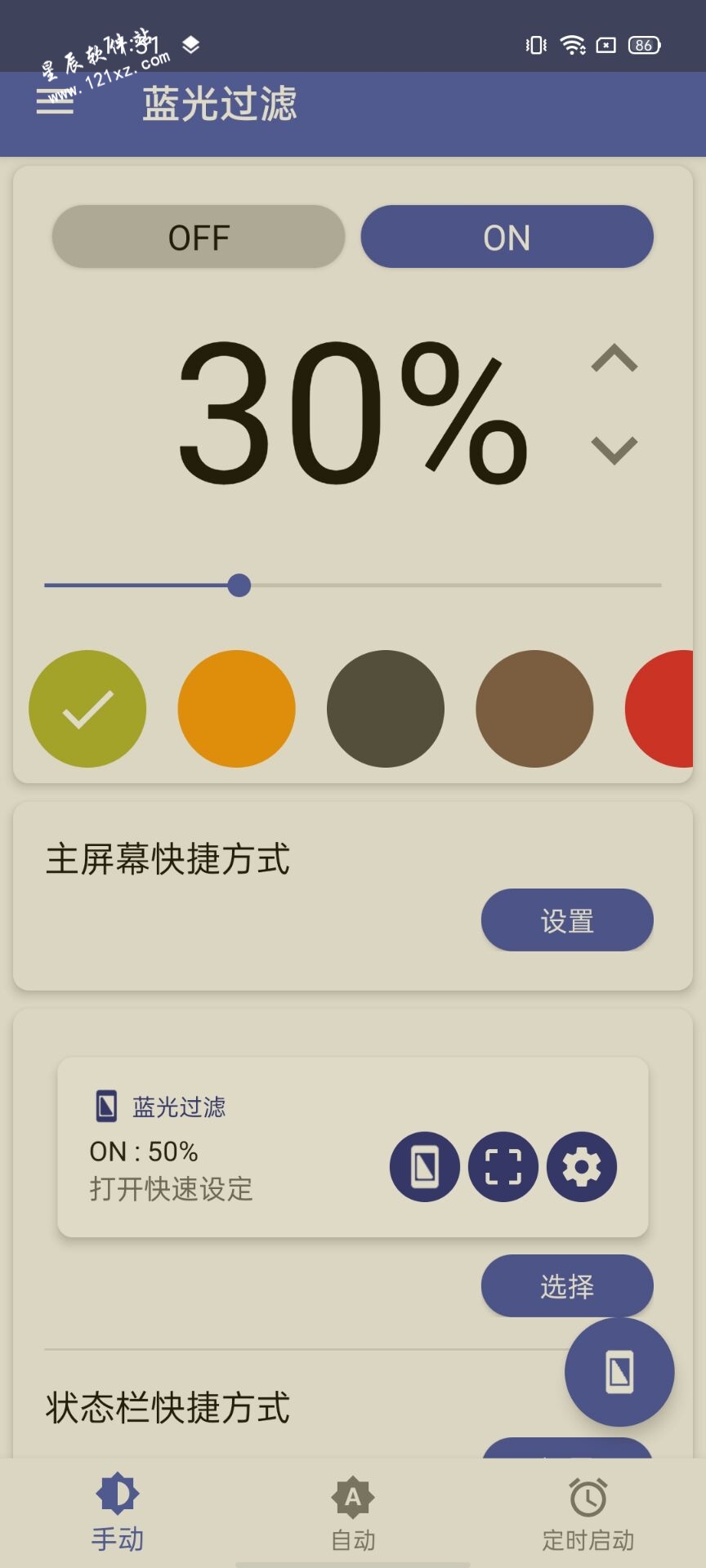Tap the gear icon in notification preview
This screenshot has height=1568, width=706.
pyautogui.click(x=582, y=1167)
